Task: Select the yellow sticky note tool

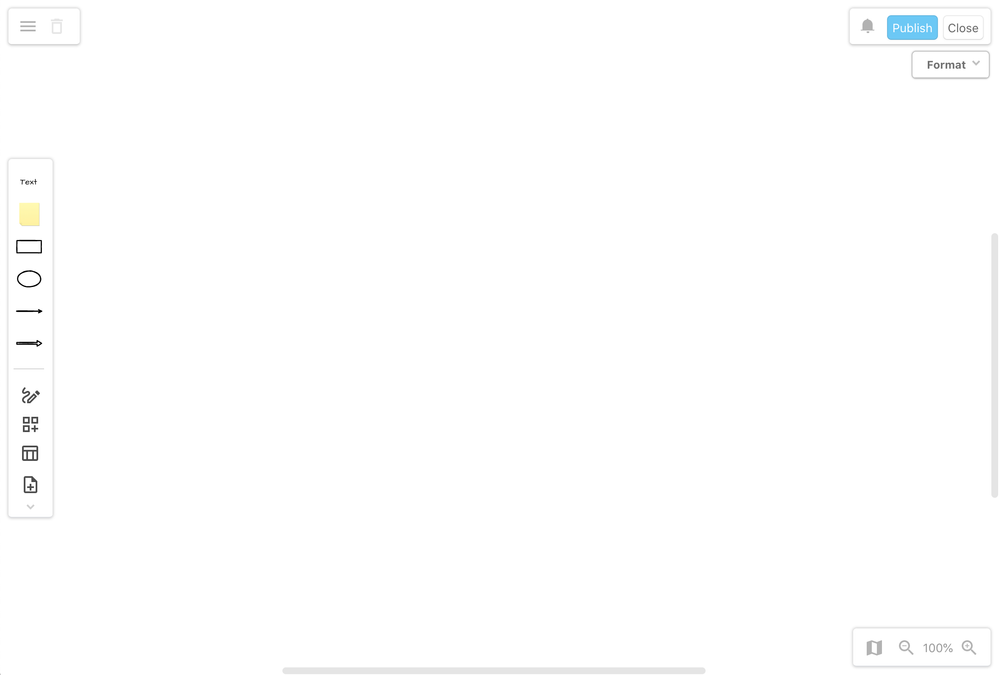Action: (30, 214)
